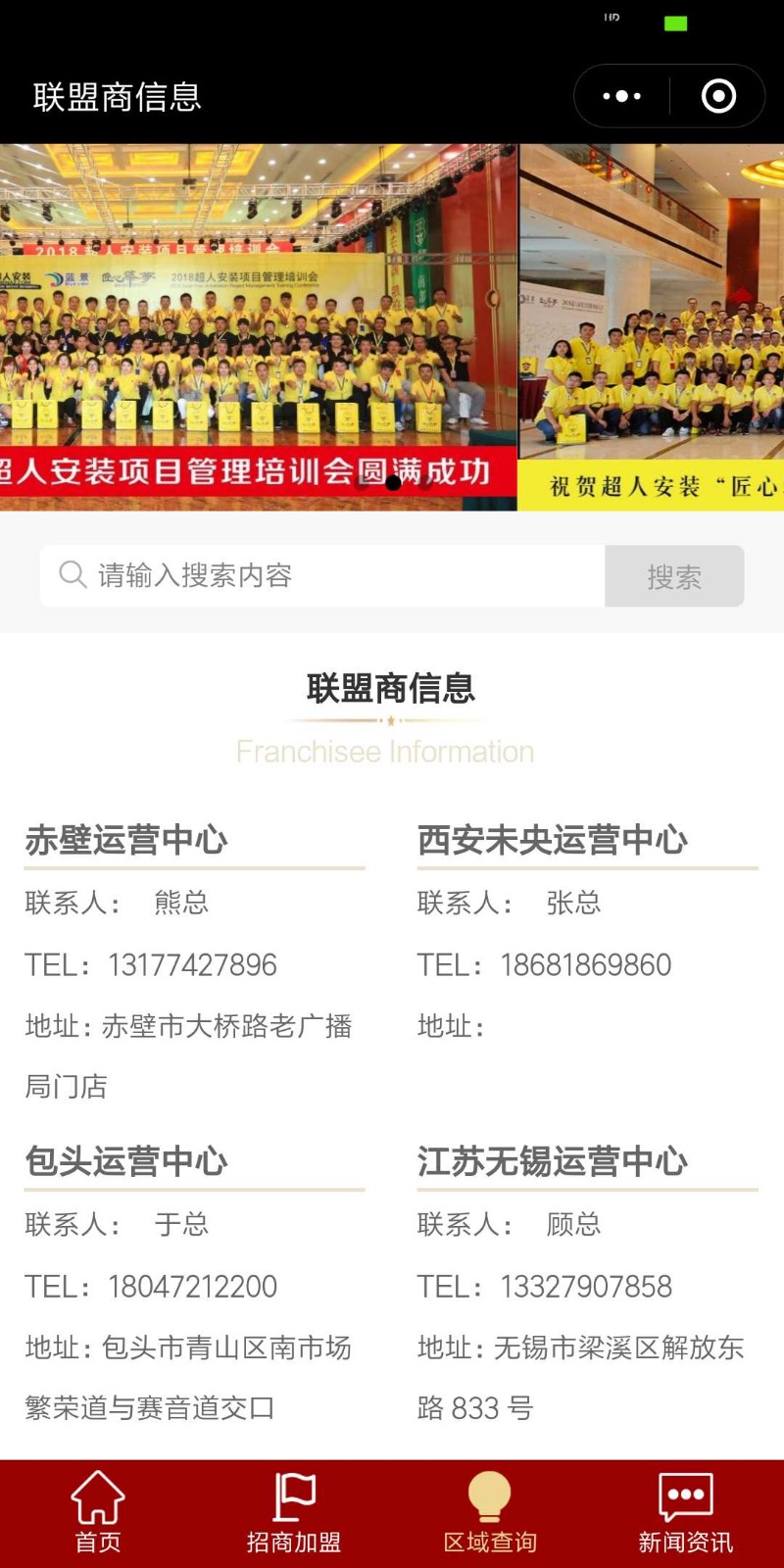This screenshot has height=1568, width=784.
Task: Switch to the 新闻资讯 tab
Action: click(686, 1513)
